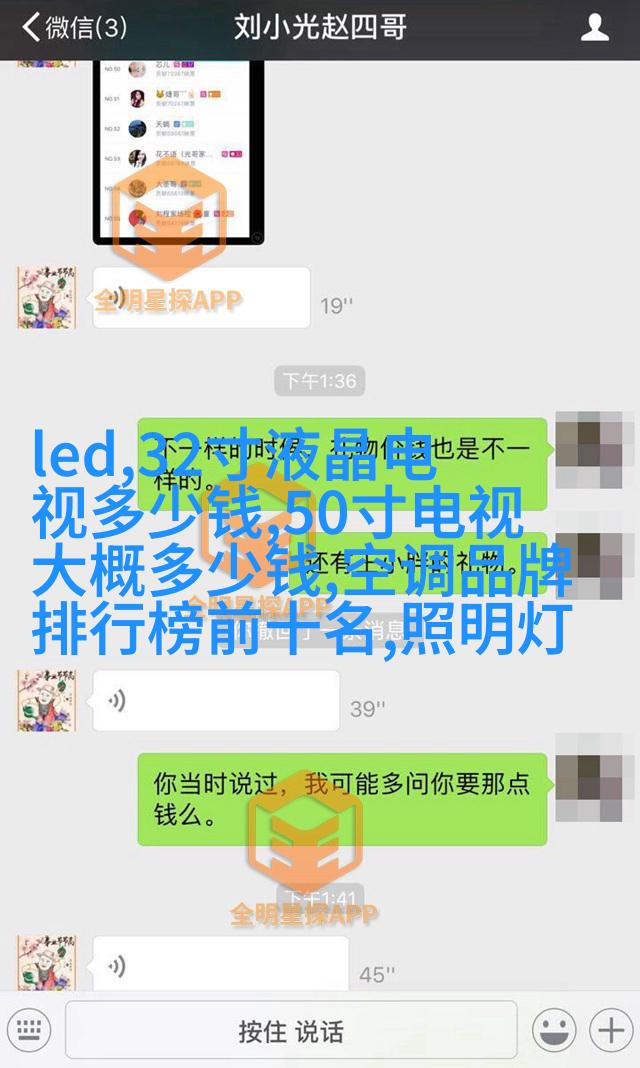Open the emoji sticker panel
The height and width of the screenshot is (1068, 640).
[x=553, y=1029]
